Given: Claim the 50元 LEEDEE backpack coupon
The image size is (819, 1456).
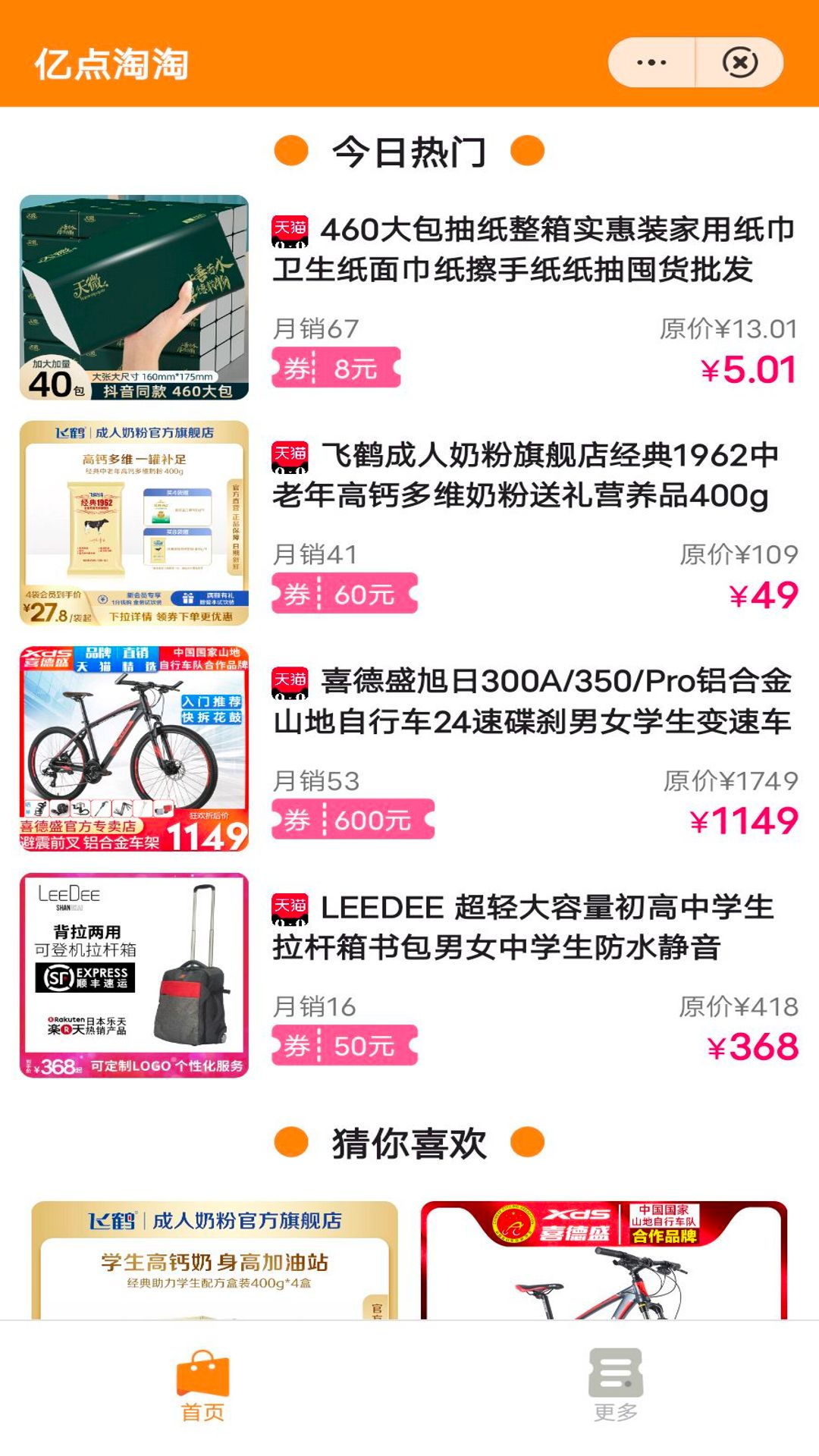Looking at the screenshot, I should click(x=345, y=1046).
